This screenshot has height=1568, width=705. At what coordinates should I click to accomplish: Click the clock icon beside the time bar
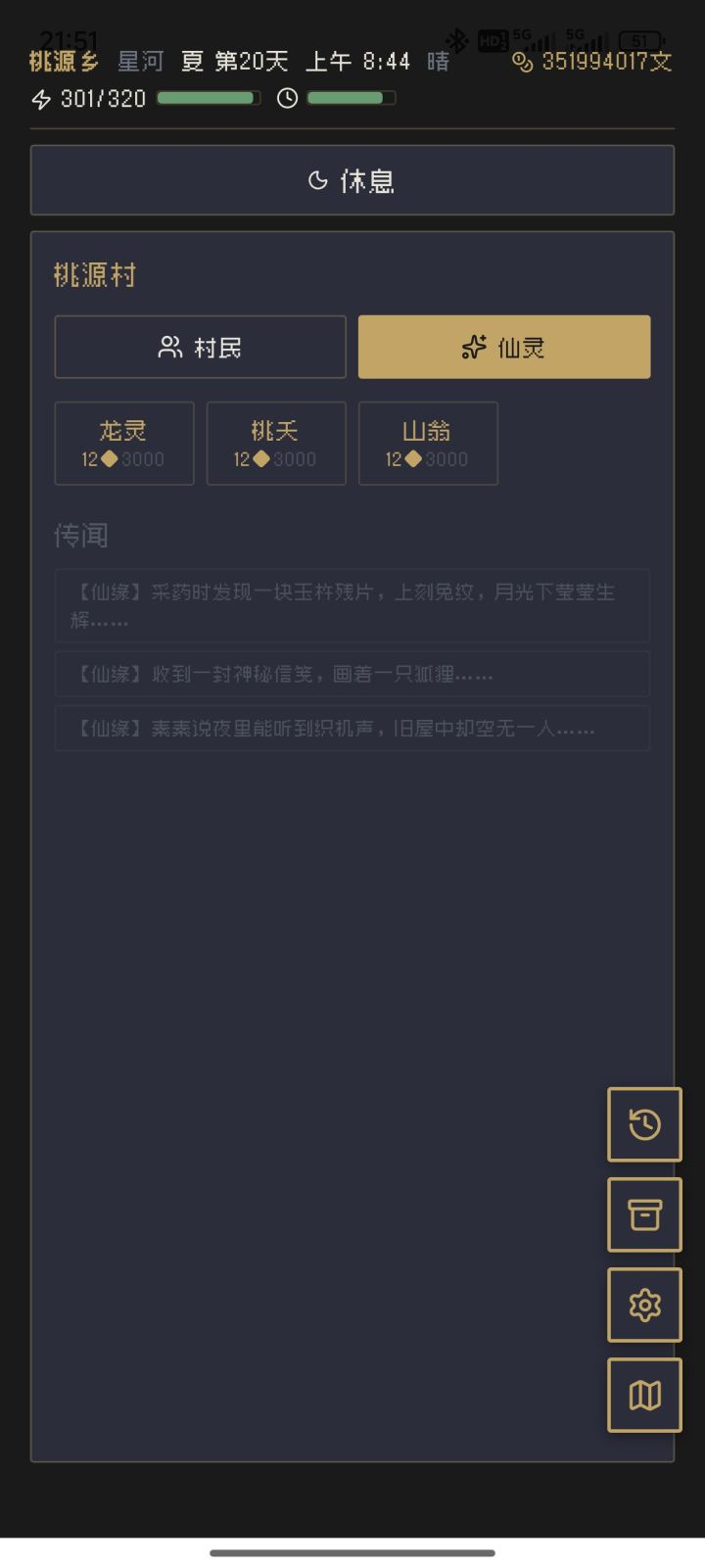[287, 98]
